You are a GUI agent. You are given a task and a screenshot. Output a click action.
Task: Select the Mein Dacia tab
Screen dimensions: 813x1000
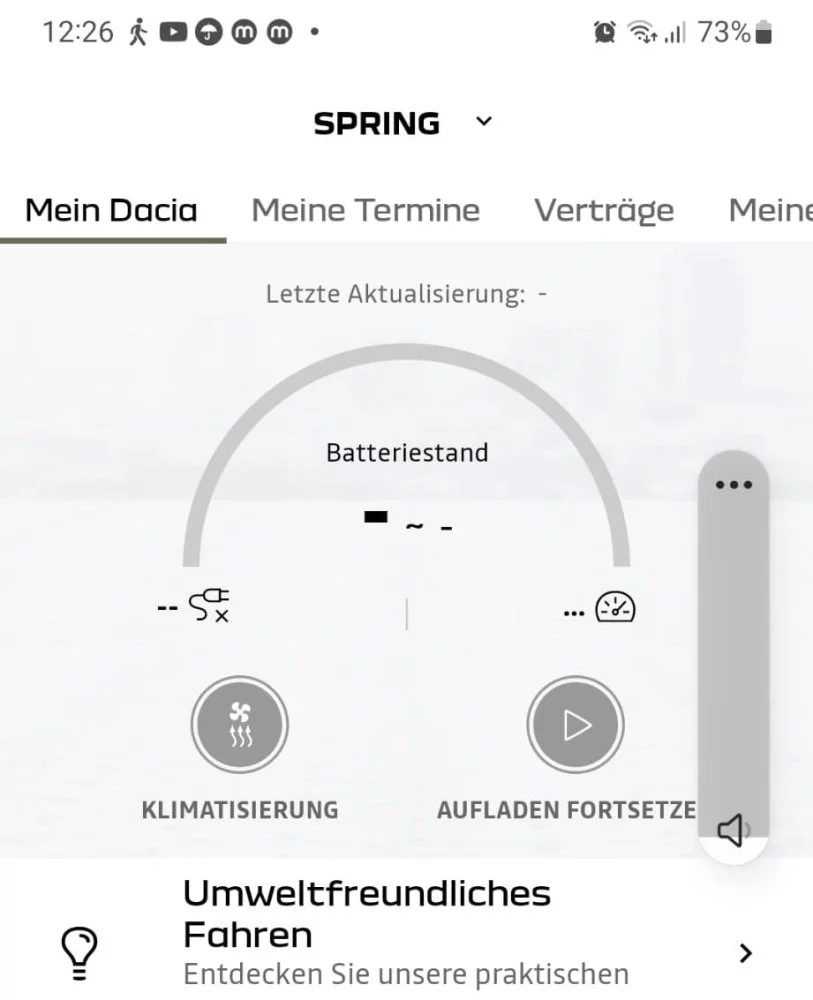click(111, 211)
